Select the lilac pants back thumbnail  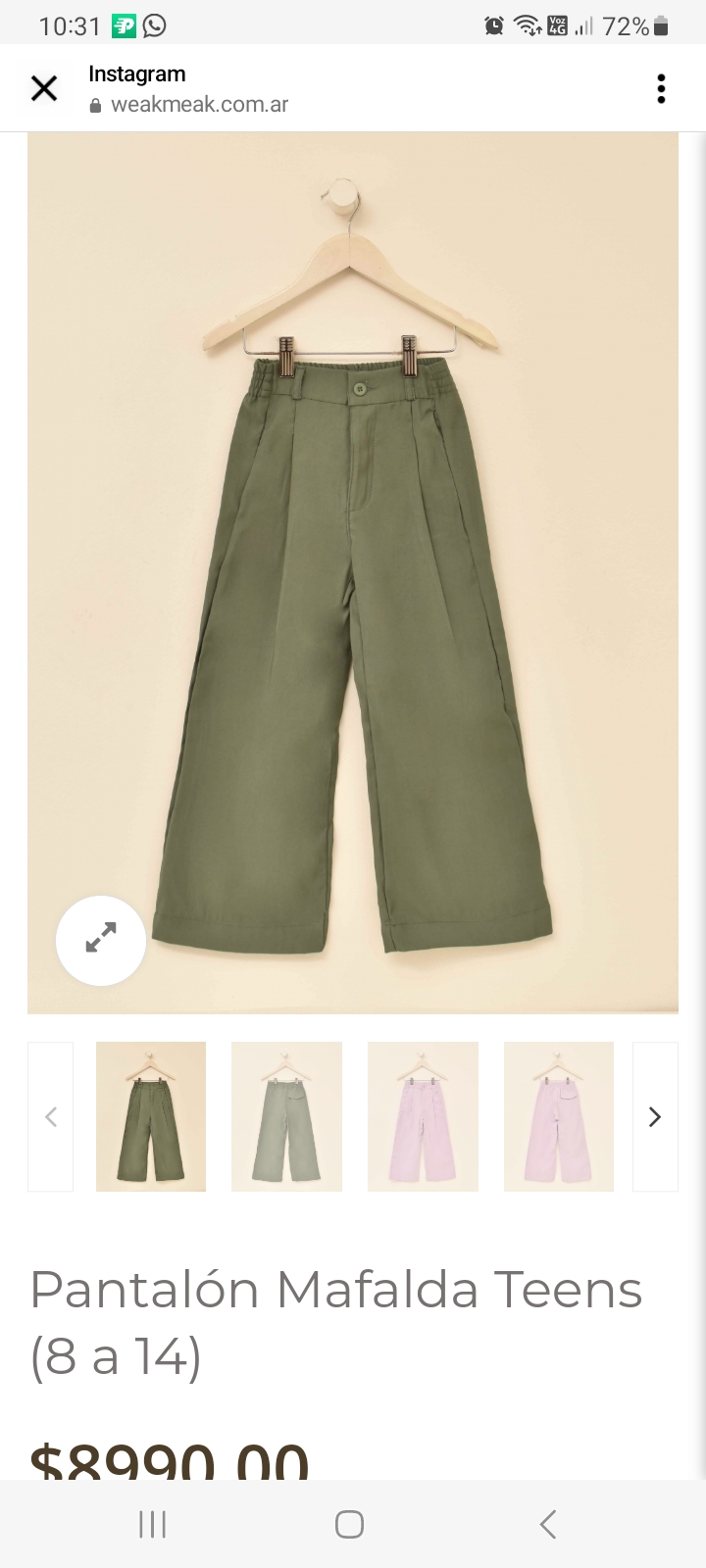click(x=559, y=1116)
